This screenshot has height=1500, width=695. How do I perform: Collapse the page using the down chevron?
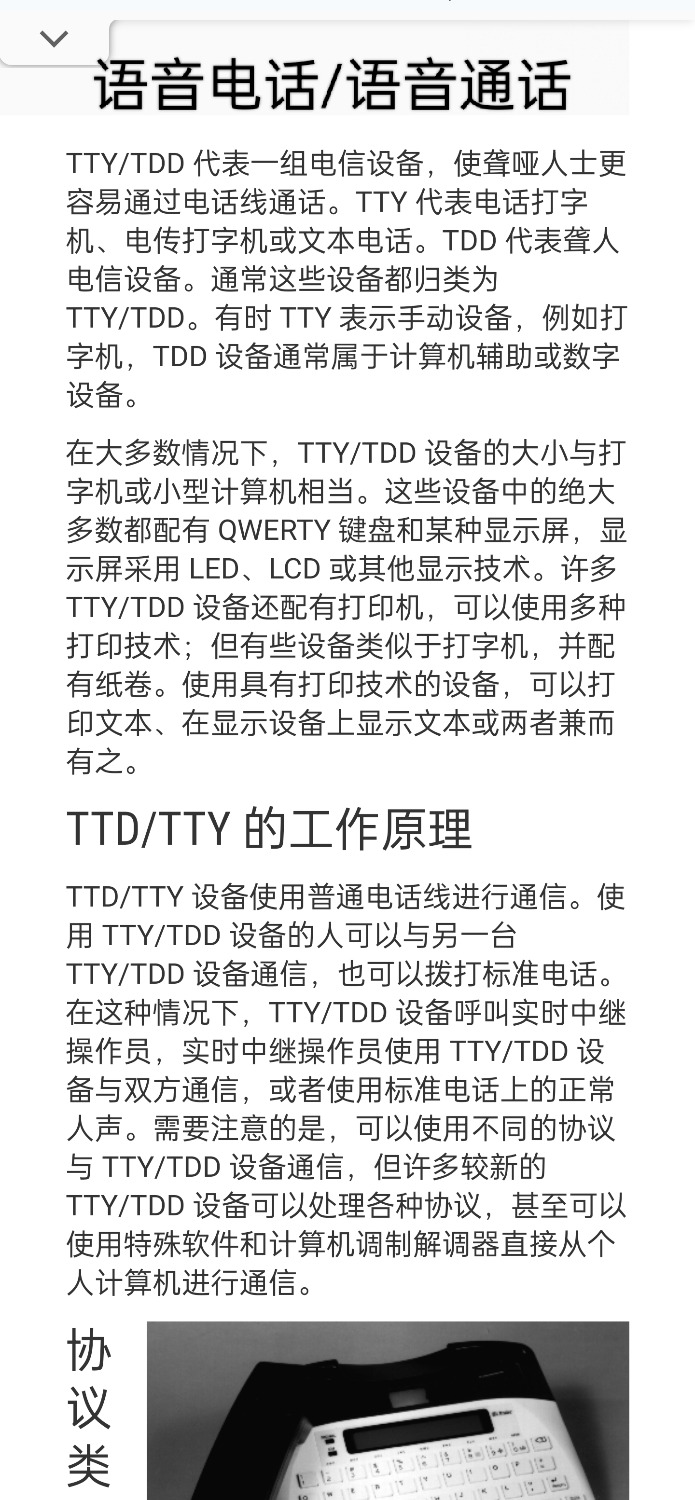(54, 39)
